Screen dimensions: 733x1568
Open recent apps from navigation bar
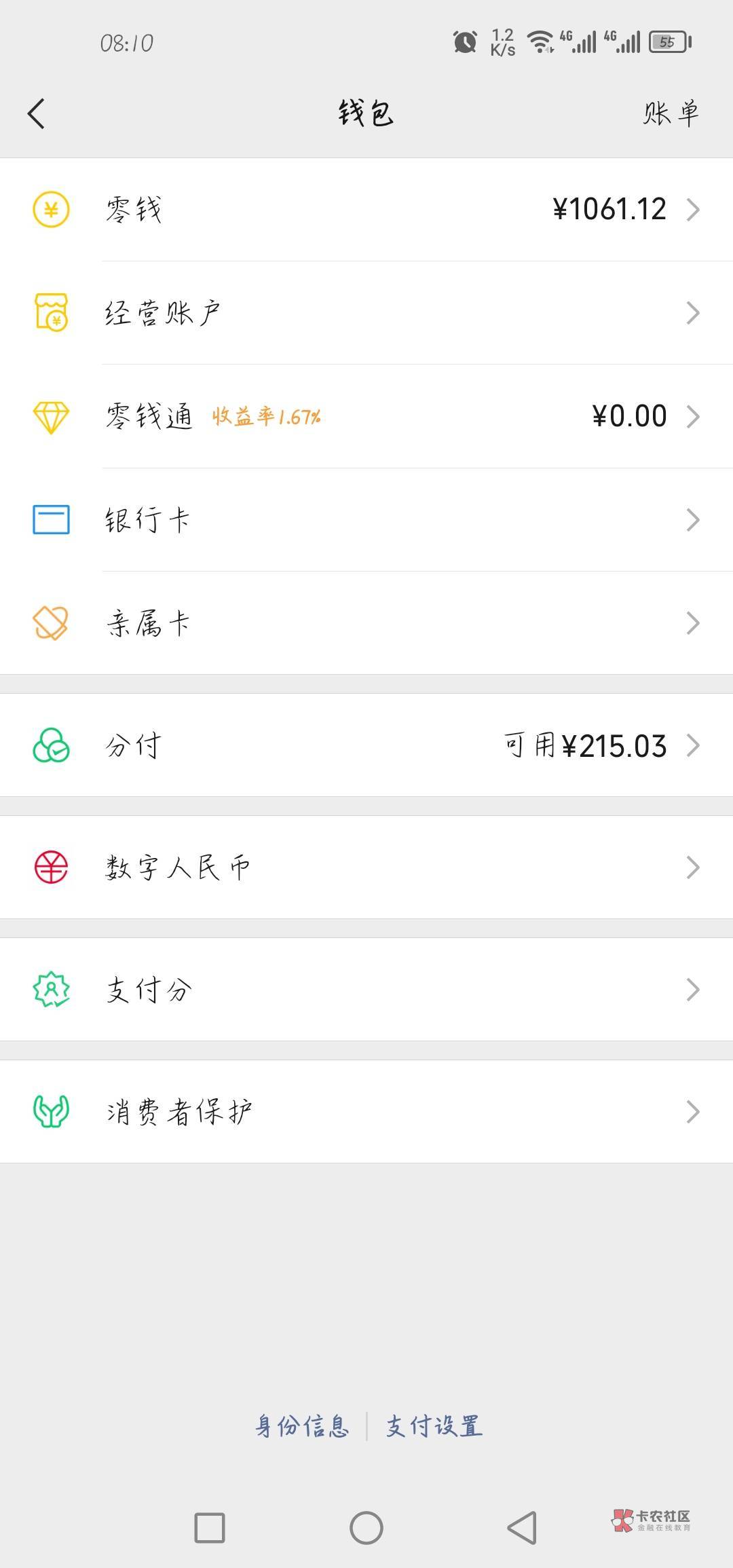tap(210, 1528)
